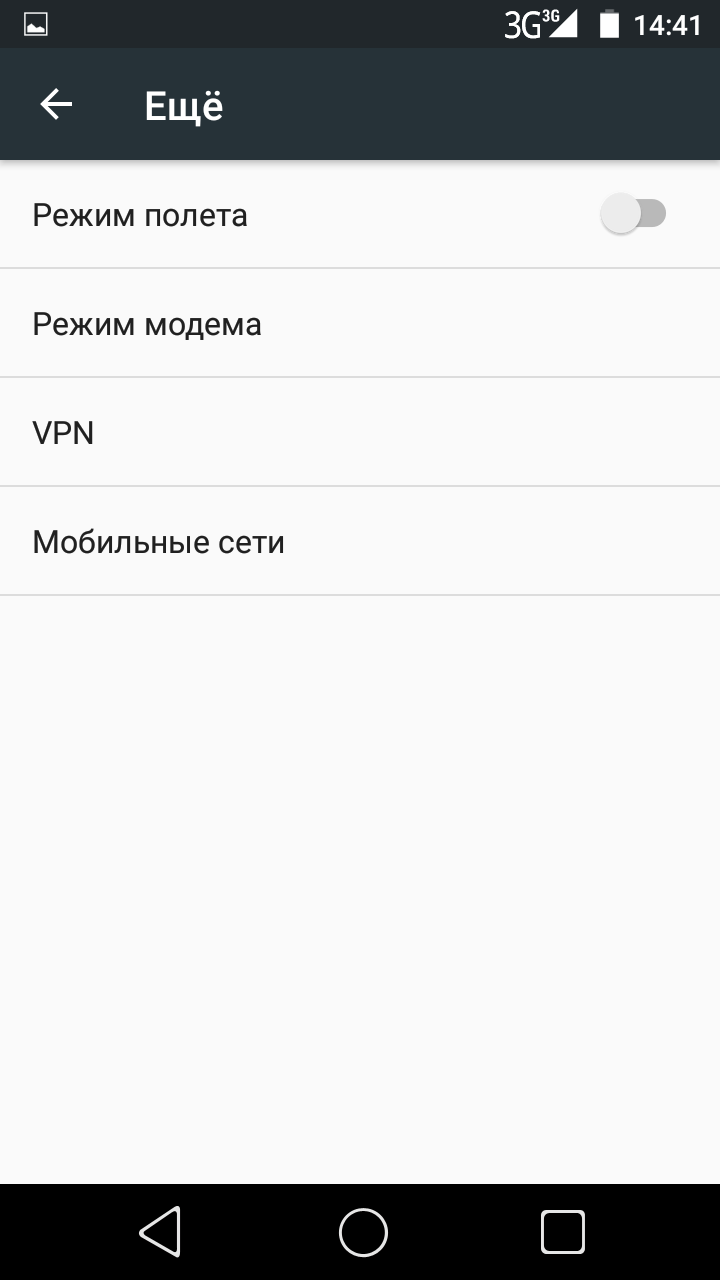Screen dimensions: 720x1280
Task: Enable the Режим полета switch
Action: point(633,214)
